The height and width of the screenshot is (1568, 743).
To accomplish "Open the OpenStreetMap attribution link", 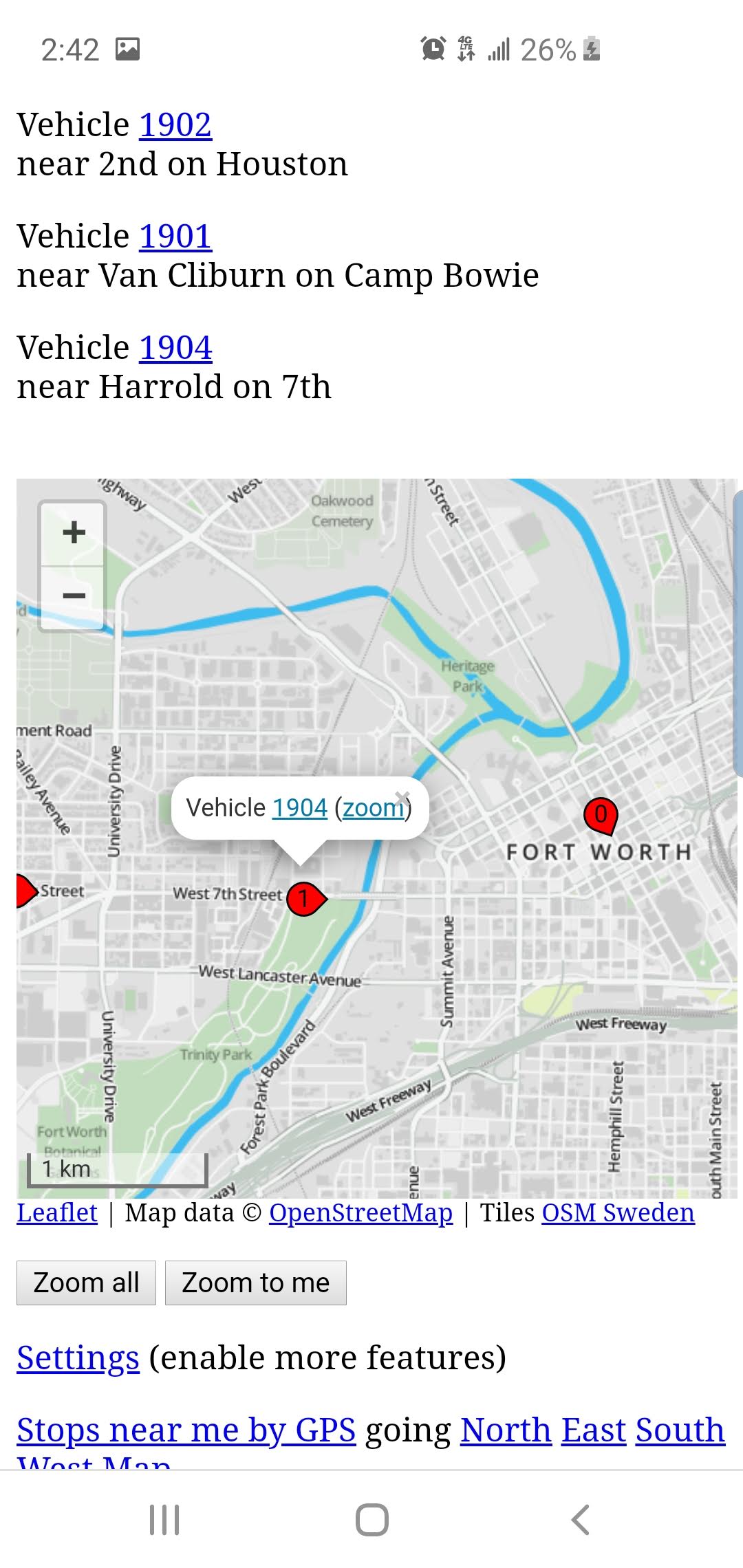I will pos(360,1213).
